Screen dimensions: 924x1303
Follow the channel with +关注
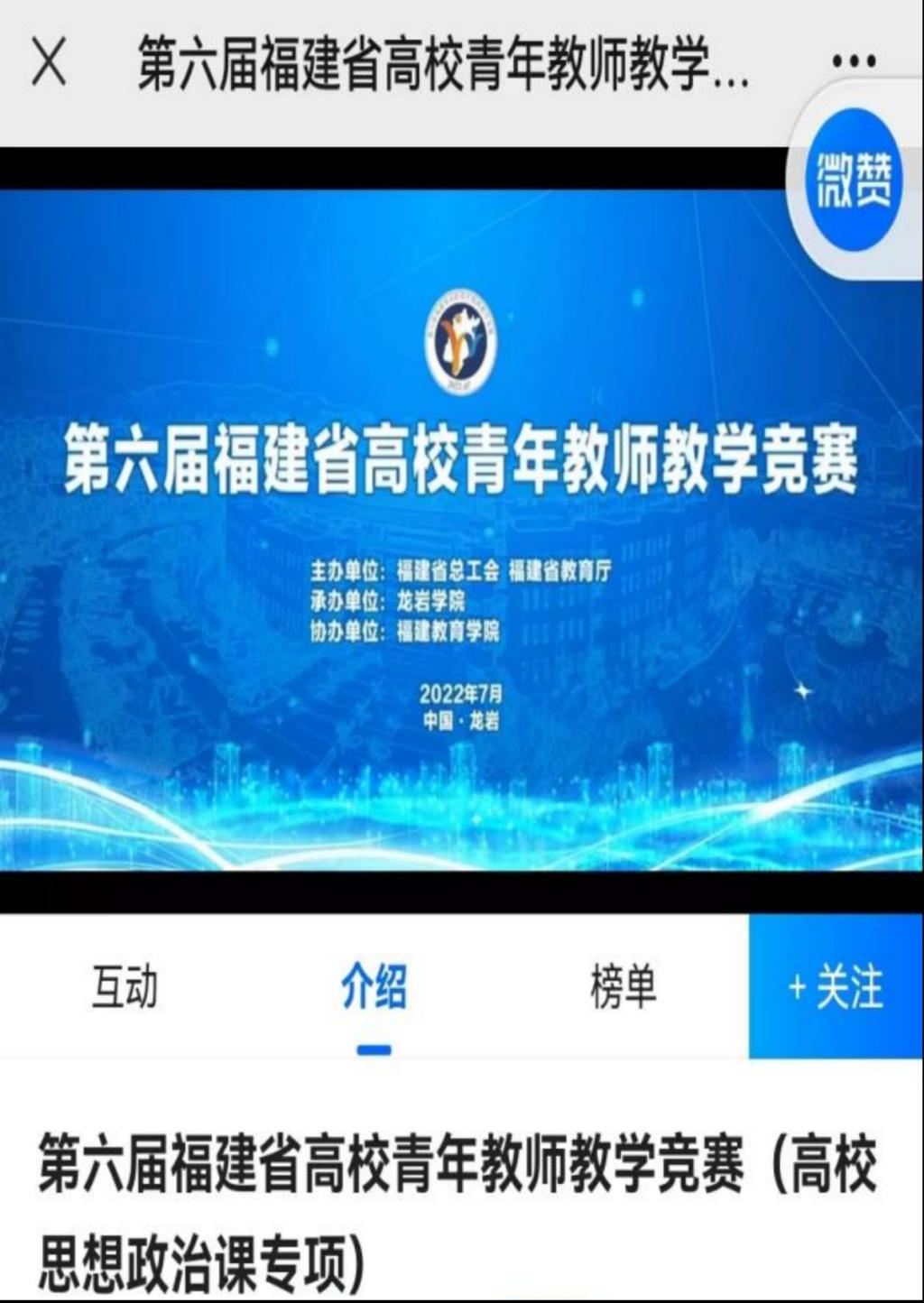coord(836,986)
